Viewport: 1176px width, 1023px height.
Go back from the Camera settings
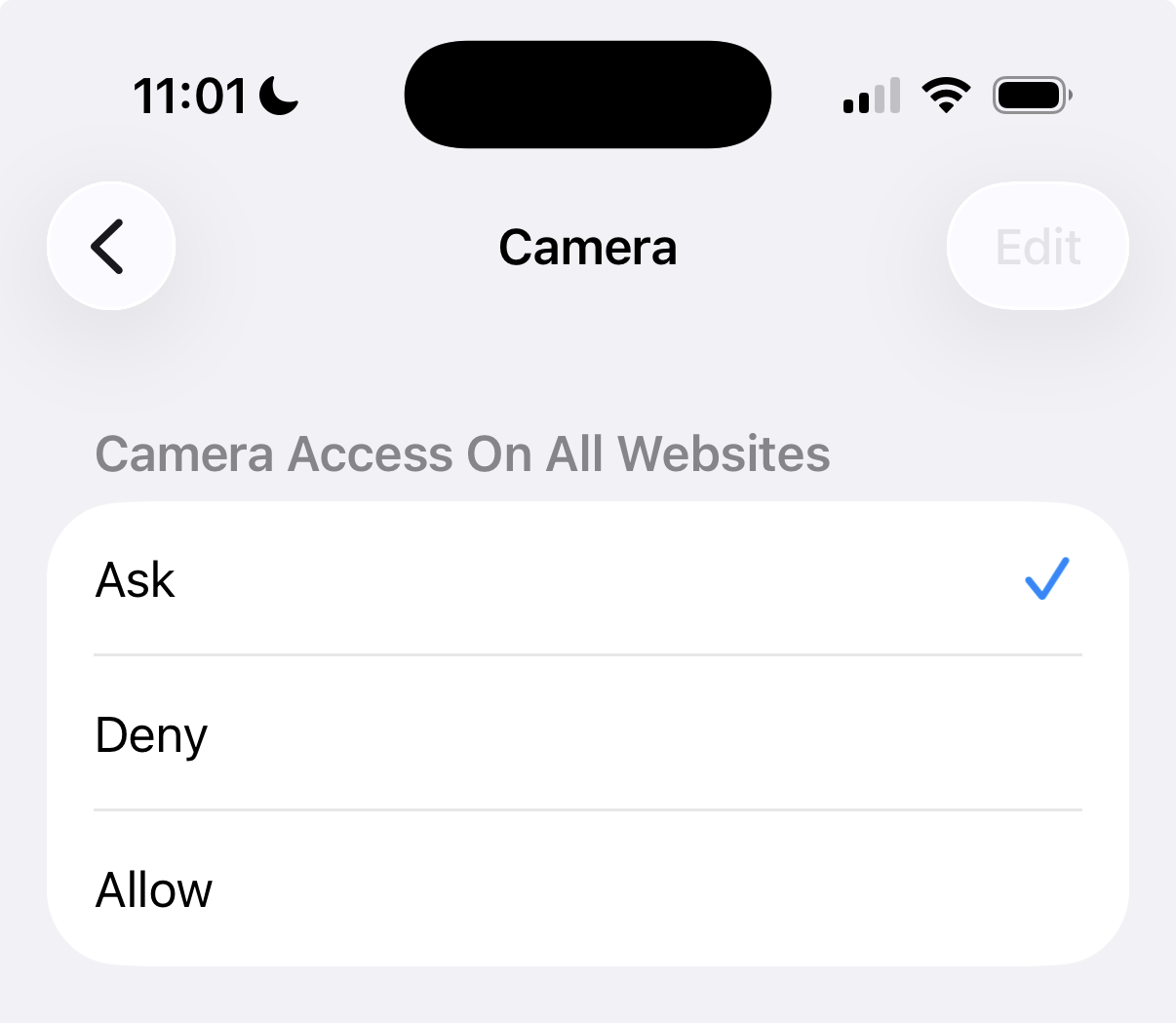[111, 246]
